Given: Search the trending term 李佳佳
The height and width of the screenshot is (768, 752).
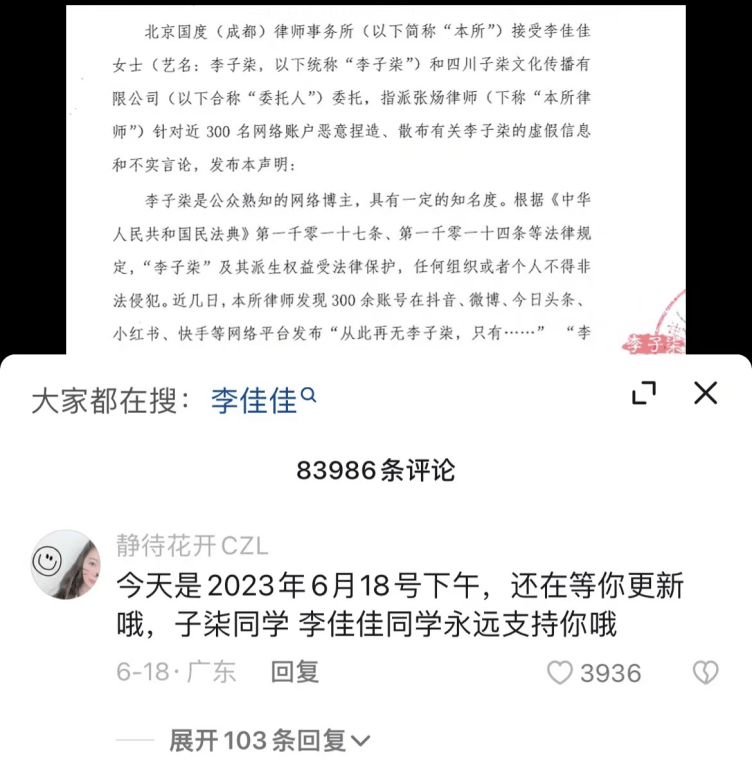Looking at the screenshot, I should (262, 399).
